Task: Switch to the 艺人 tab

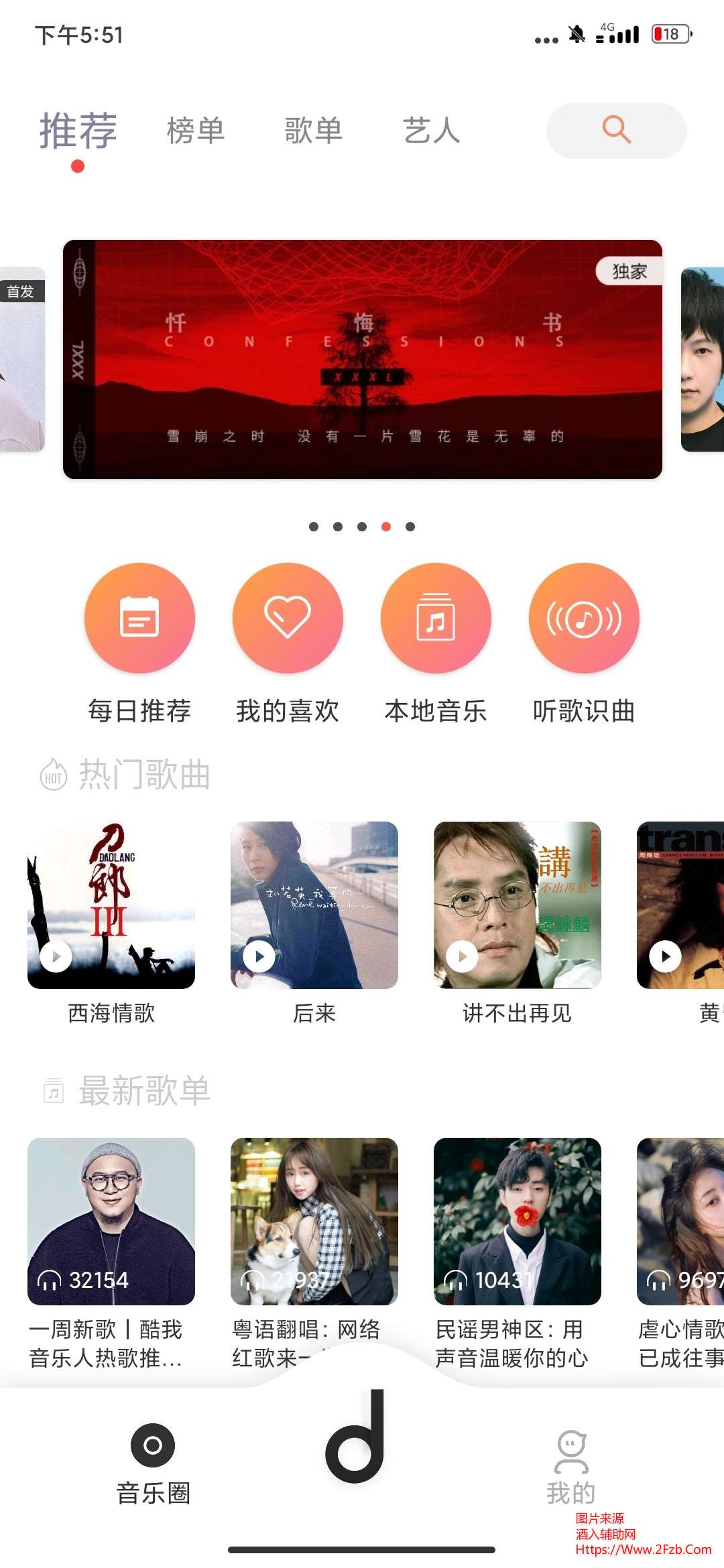Action: 431,130
